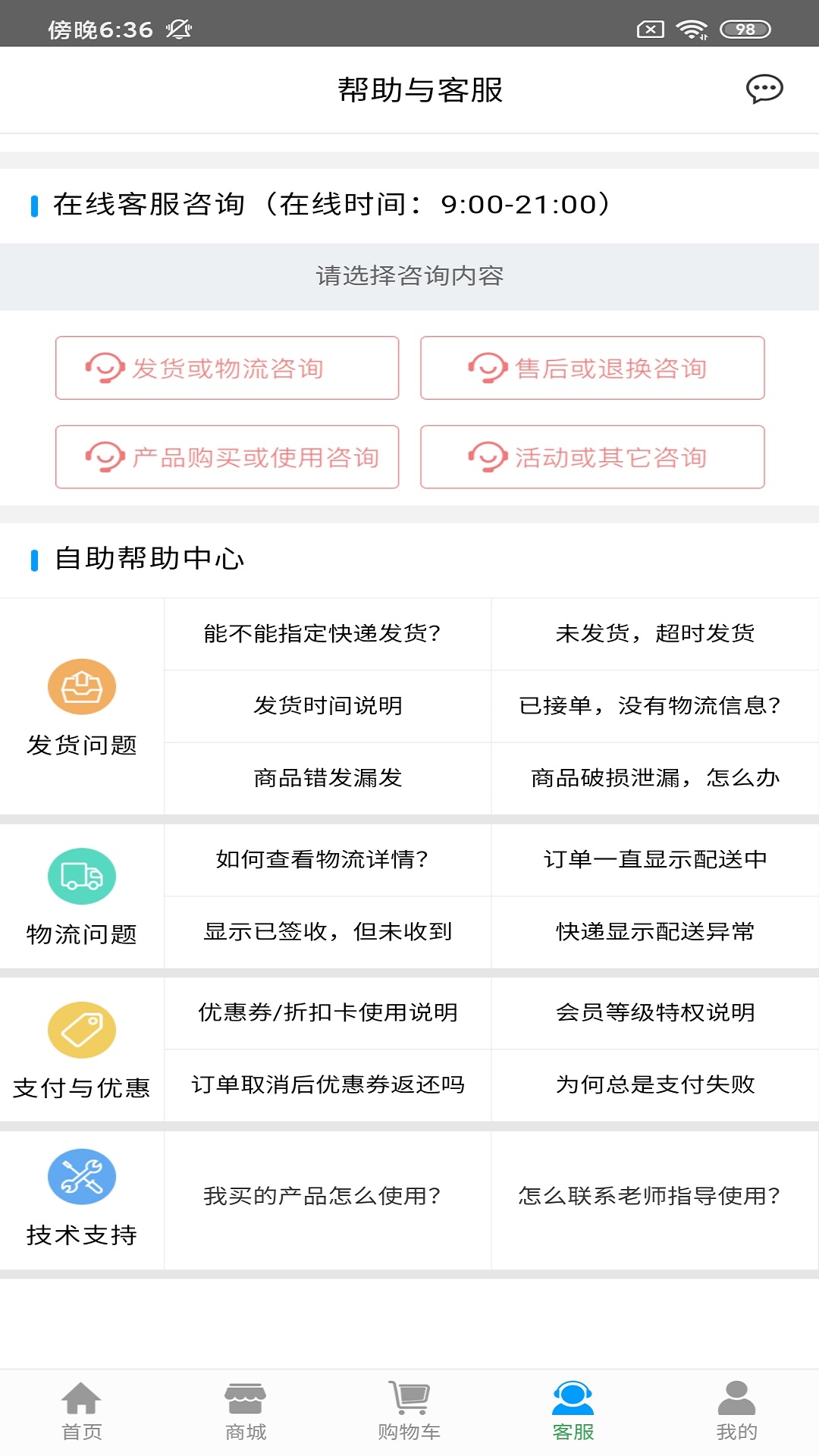Tap the 产品购买或使用咨询 button
The image size is (819, 1456).
[227, 457]
